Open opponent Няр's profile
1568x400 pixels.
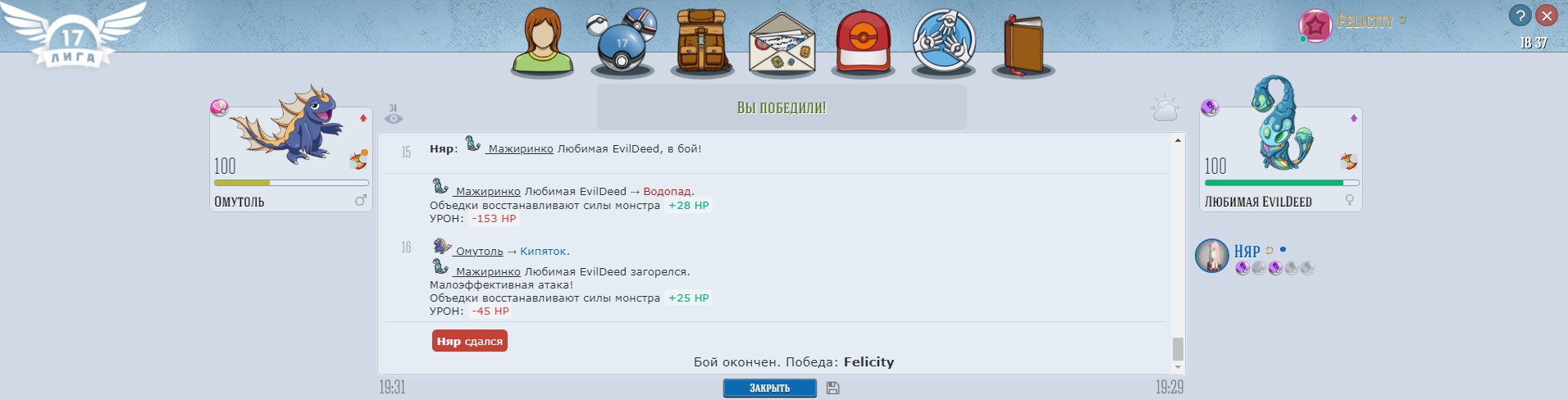click(1247, 251)
